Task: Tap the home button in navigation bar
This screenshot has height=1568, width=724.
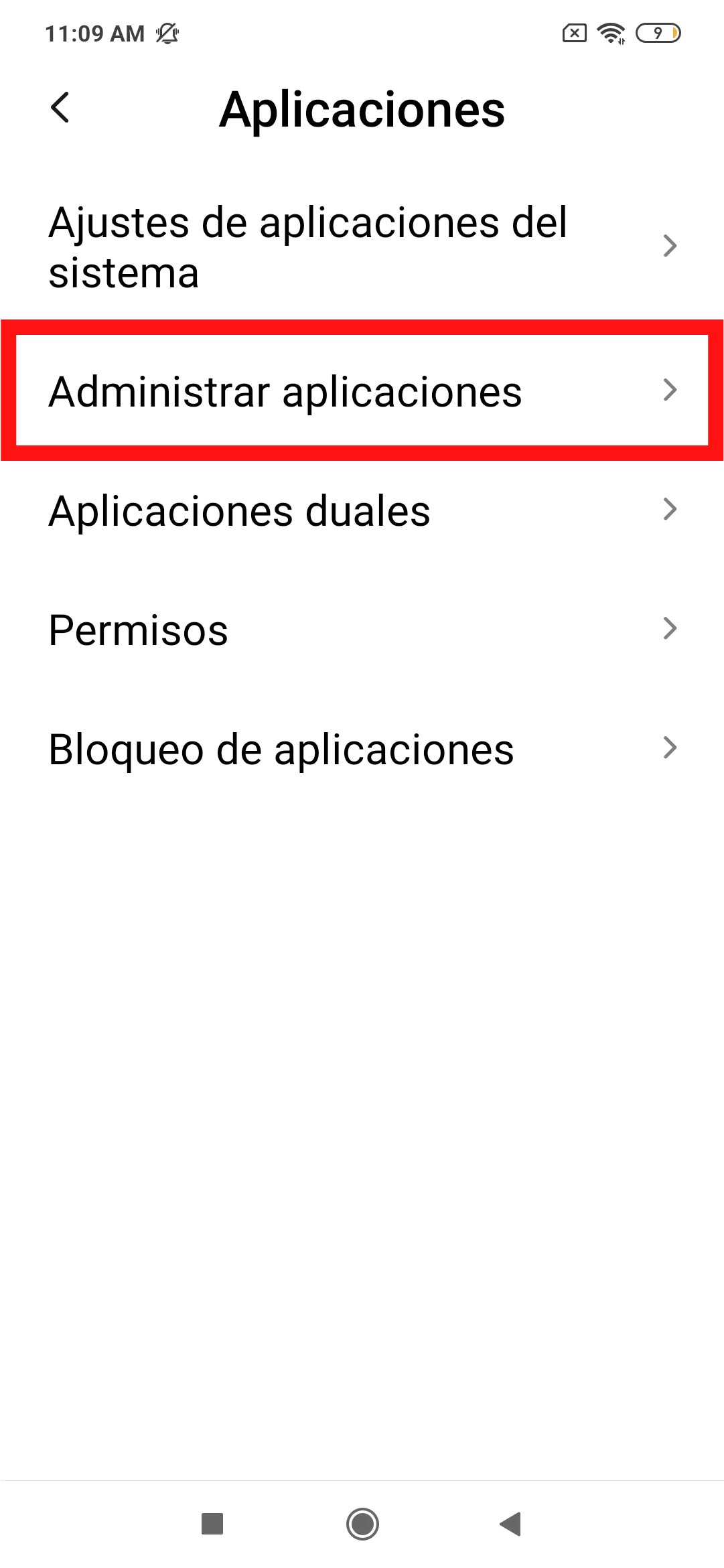Action: 362,1524
